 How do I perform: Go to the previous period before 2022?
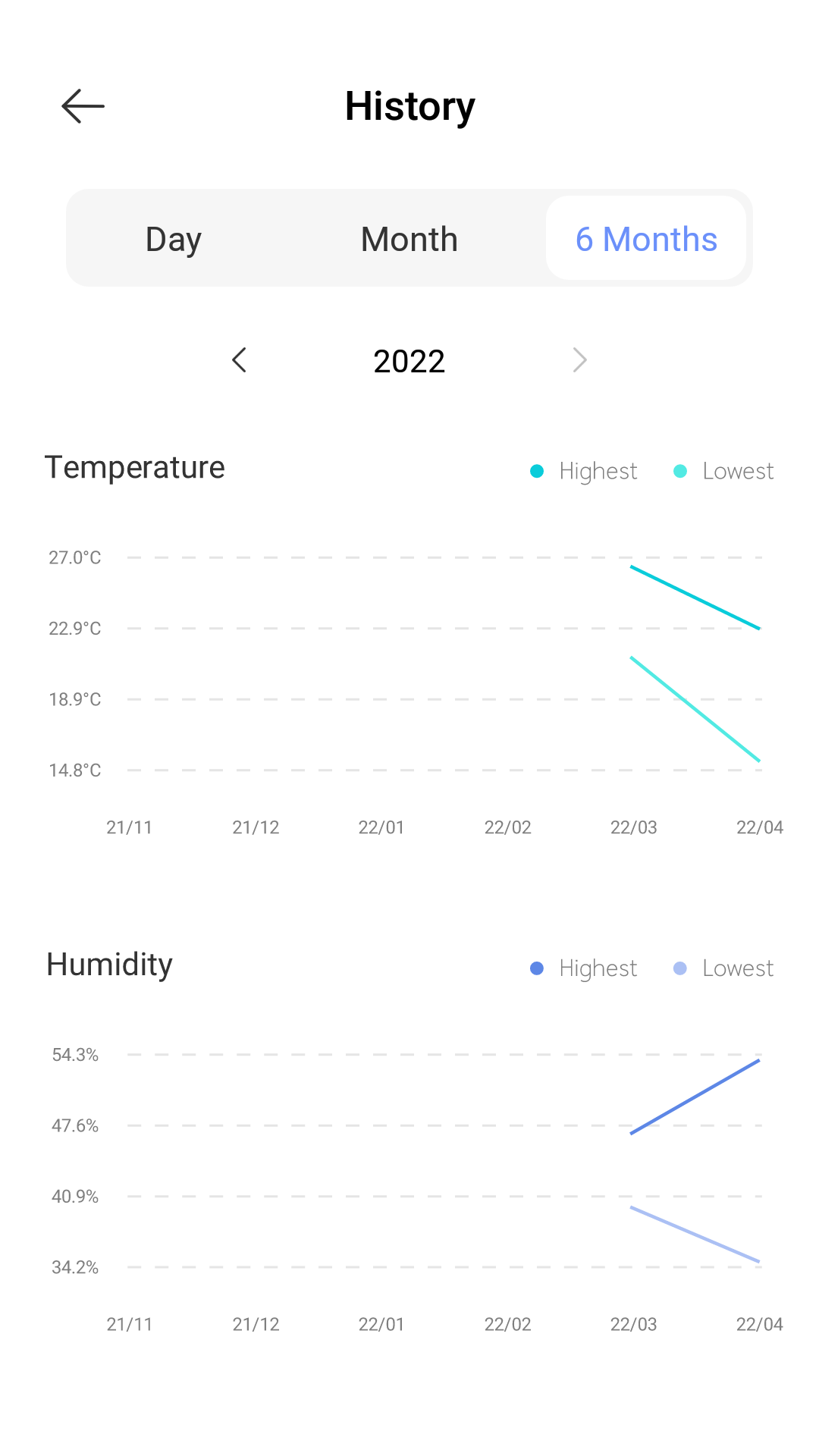[x=240, y=360]
